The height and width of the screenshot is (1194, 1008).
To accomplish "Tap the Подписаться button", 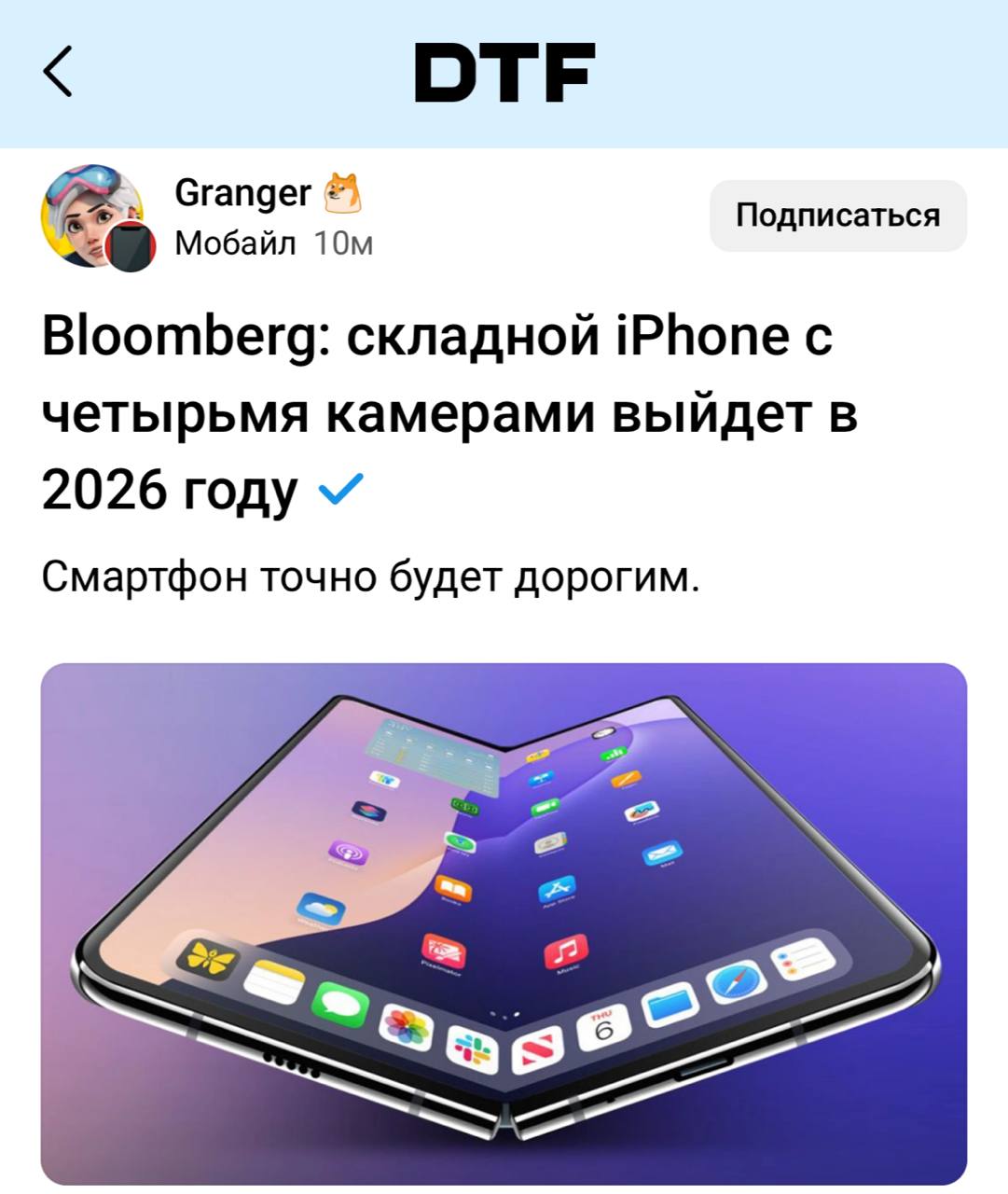I will coord(837,215).
